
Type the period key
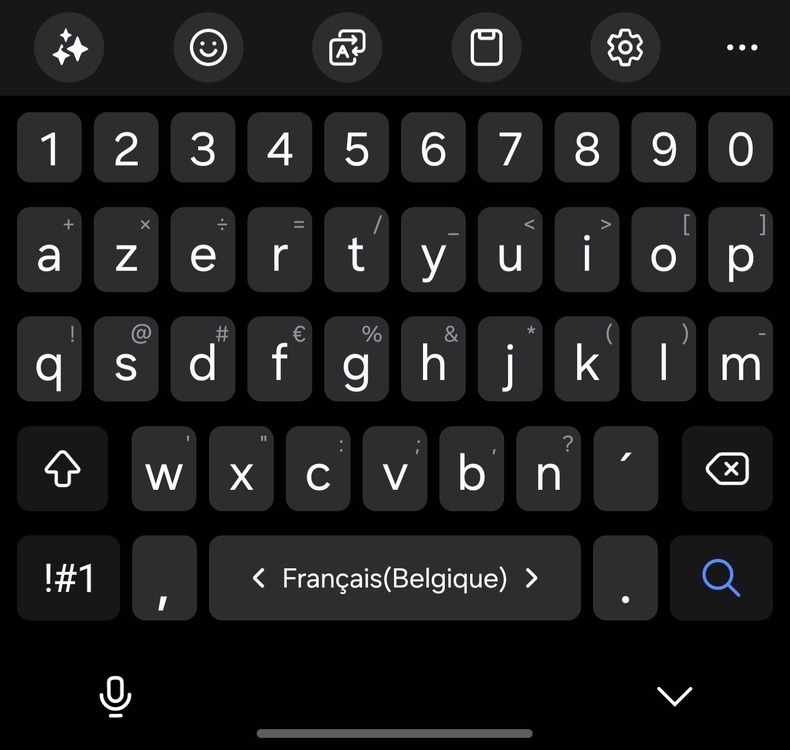point(625,578)
